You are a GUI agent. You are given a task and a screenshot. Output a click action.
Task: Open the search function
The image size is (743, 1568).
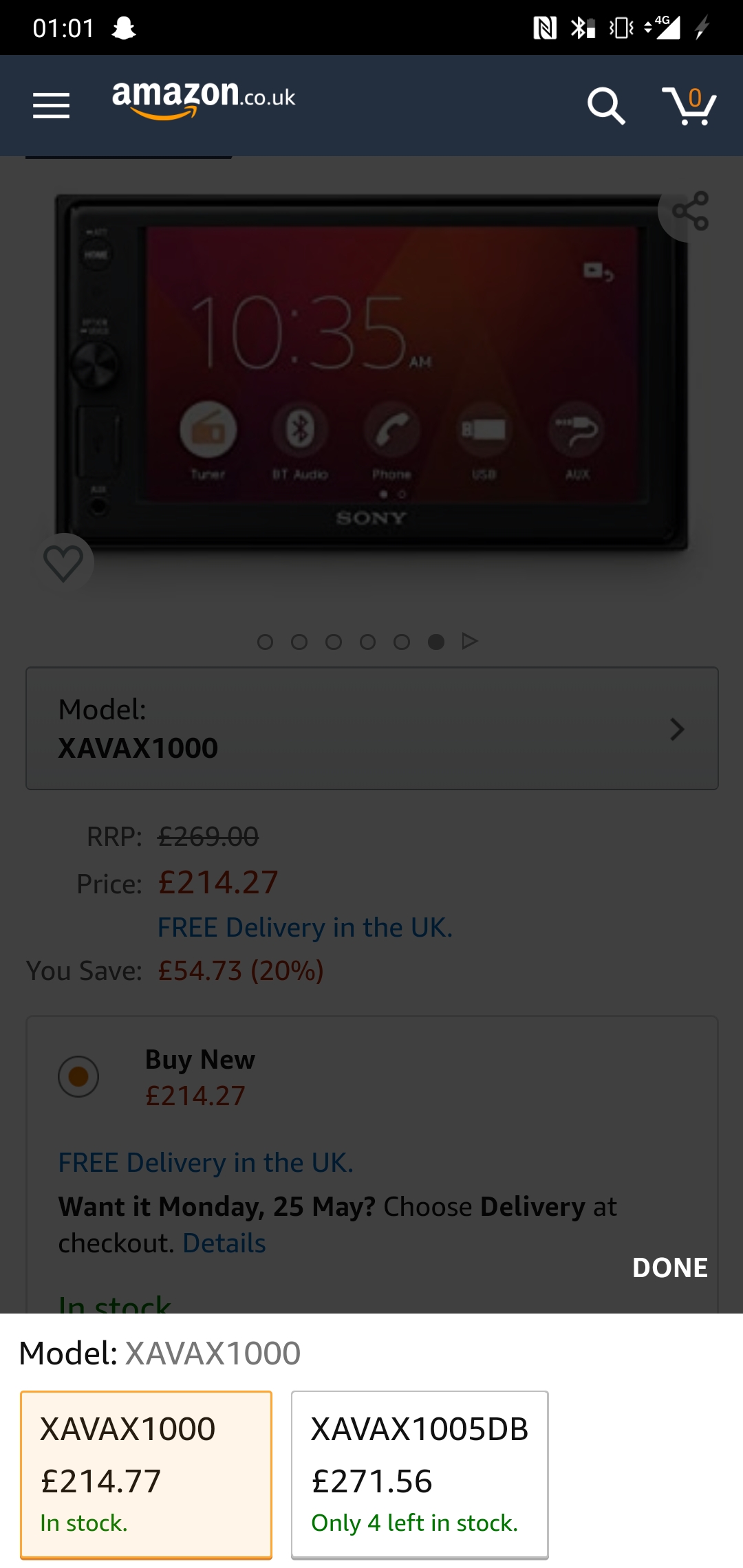pos(605,105)
